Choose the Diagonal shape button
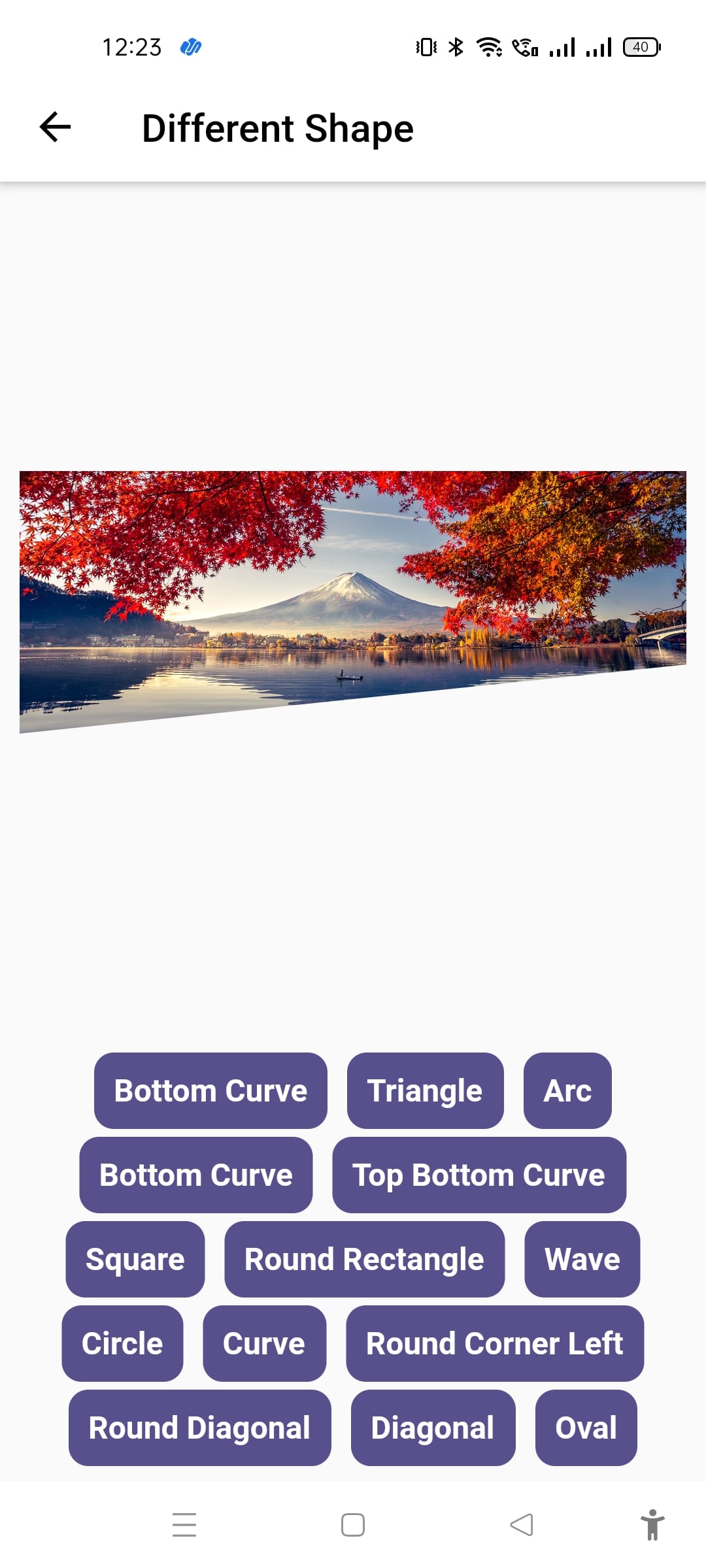This screenshot has width=706, height=1568. click(x=433, y=1428)
